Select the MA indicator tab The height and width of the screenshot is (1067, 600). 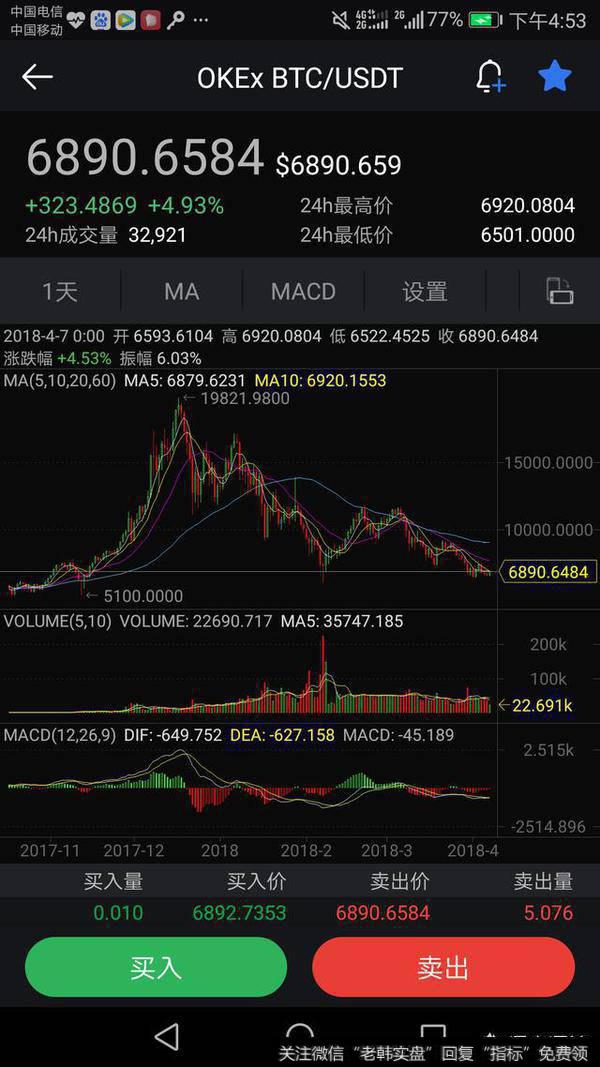tap(182, 292)
